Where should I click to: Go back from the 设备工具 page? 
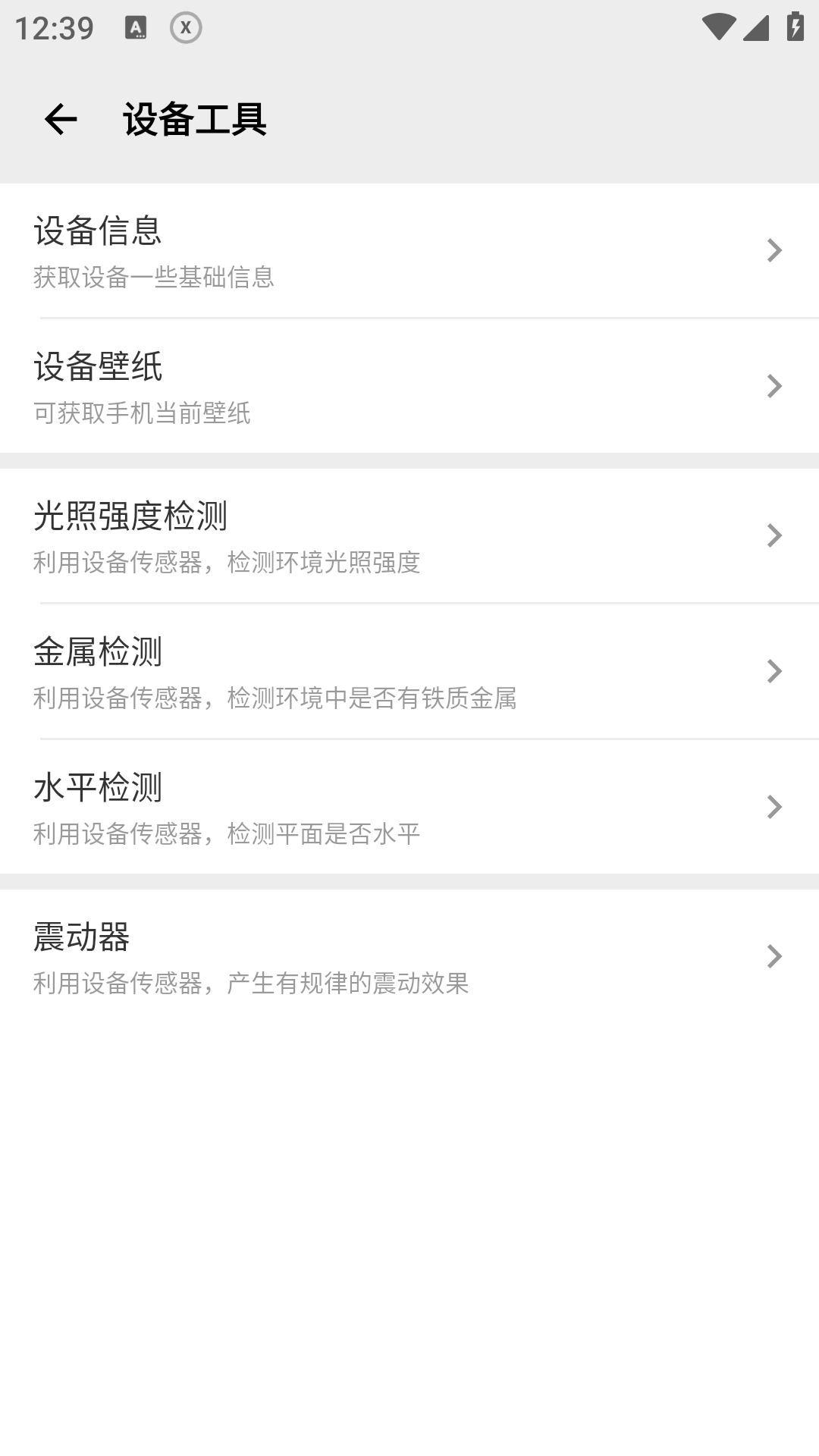coord(61,119)
